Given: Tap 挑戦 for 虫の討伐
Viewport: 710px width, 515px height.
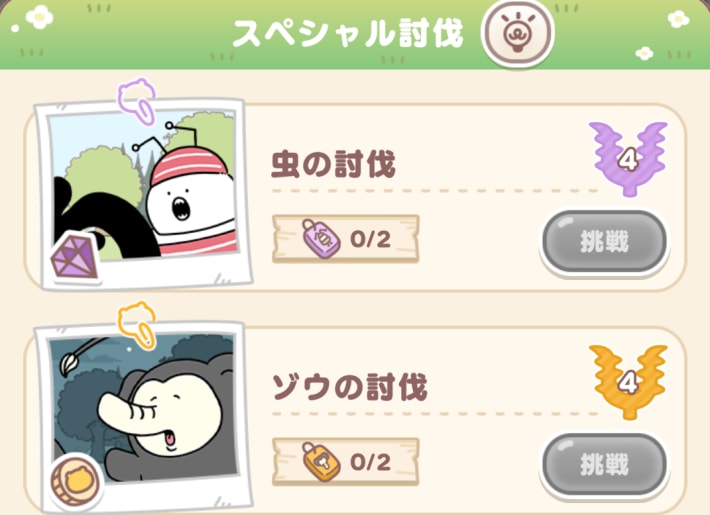Looking at the screenshot, I should [x=603, y=242].
